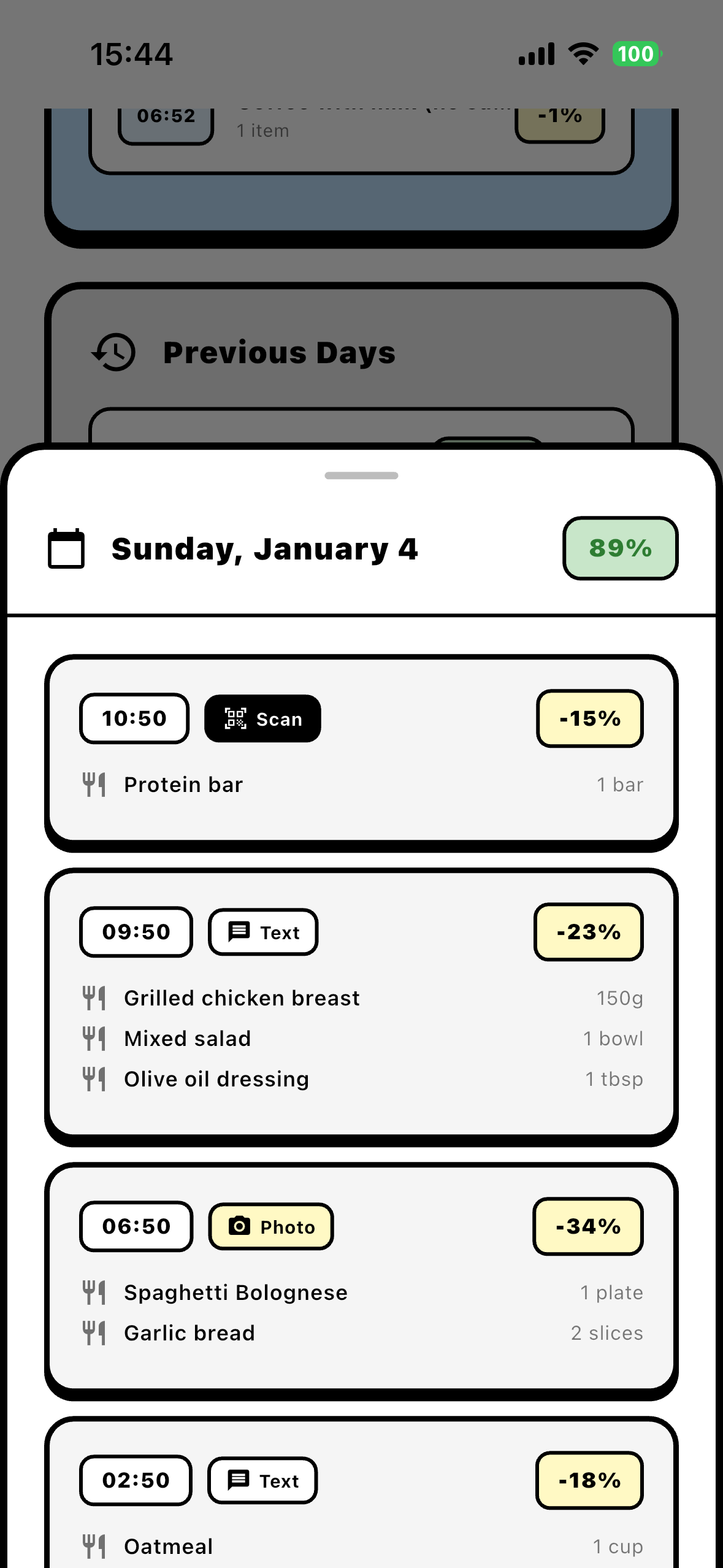Click the text message icon on the 09:50 meal
Screen dimensions: 723x1568
click(237, 932)
